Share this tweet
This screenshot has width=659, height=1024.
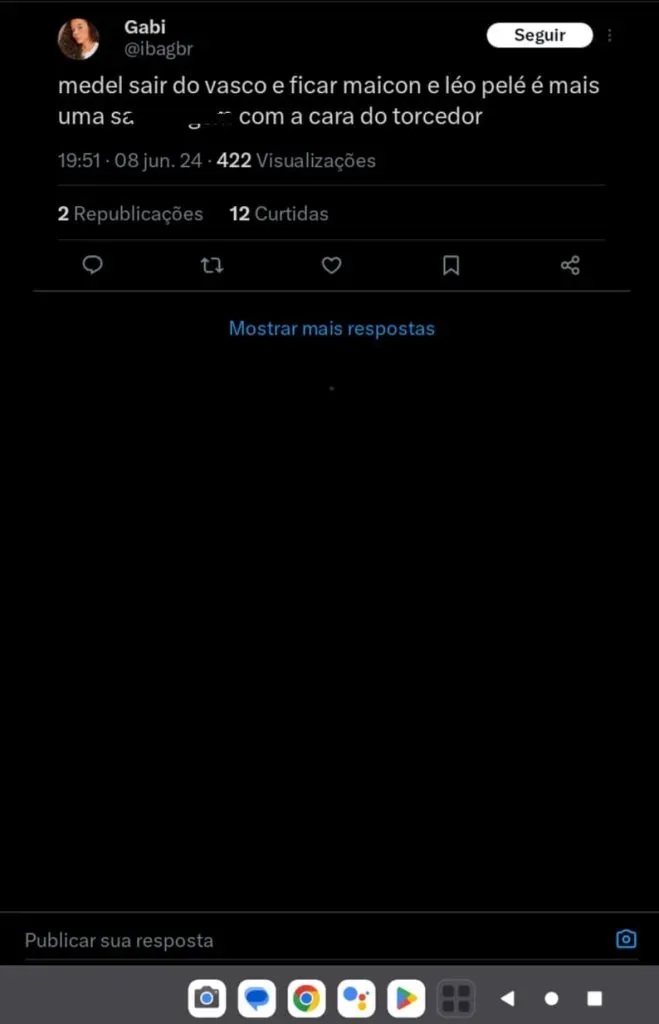[x=570, y=265]
